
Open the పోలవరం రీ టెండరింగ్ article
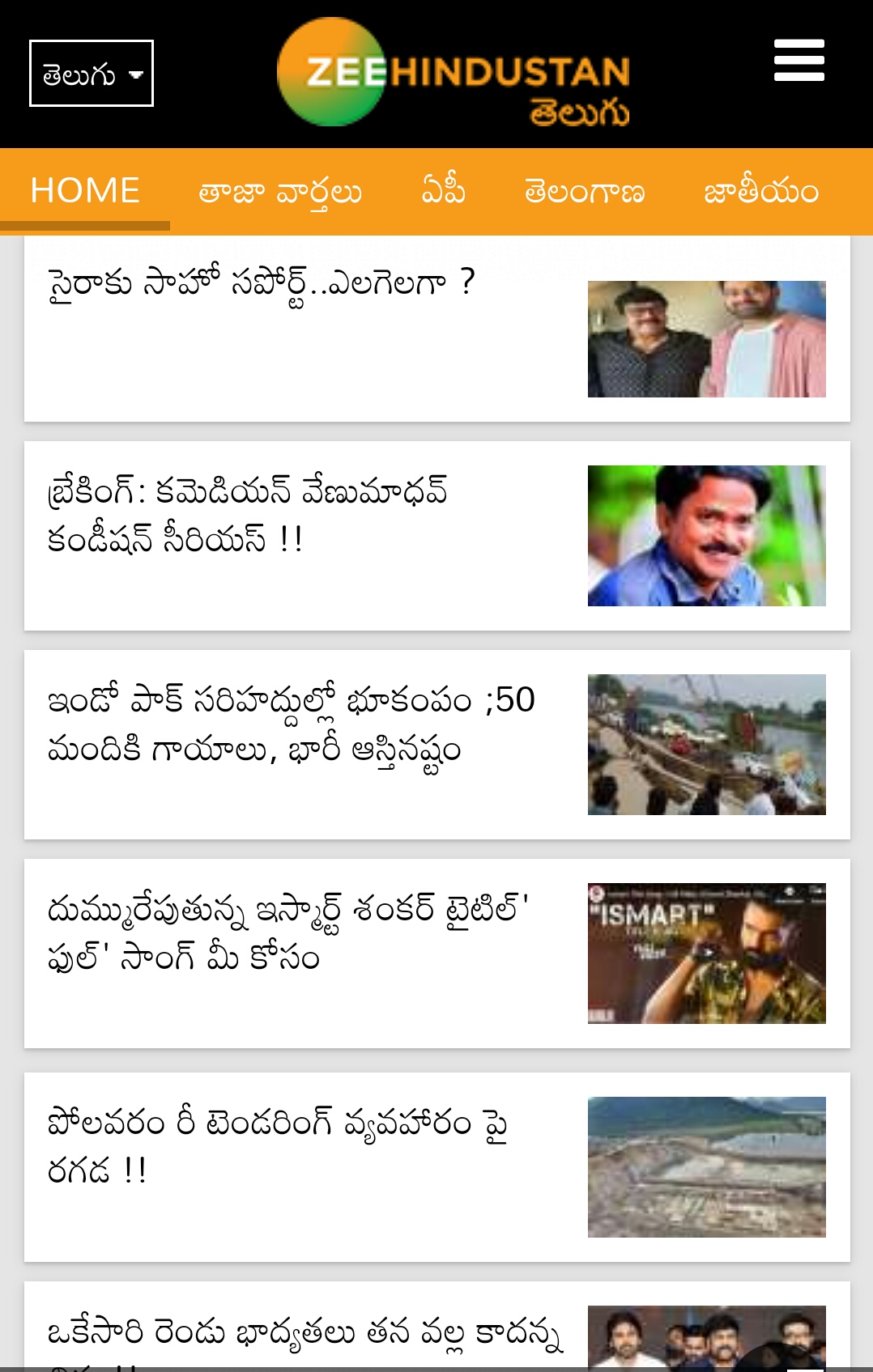click(437, 1167)
